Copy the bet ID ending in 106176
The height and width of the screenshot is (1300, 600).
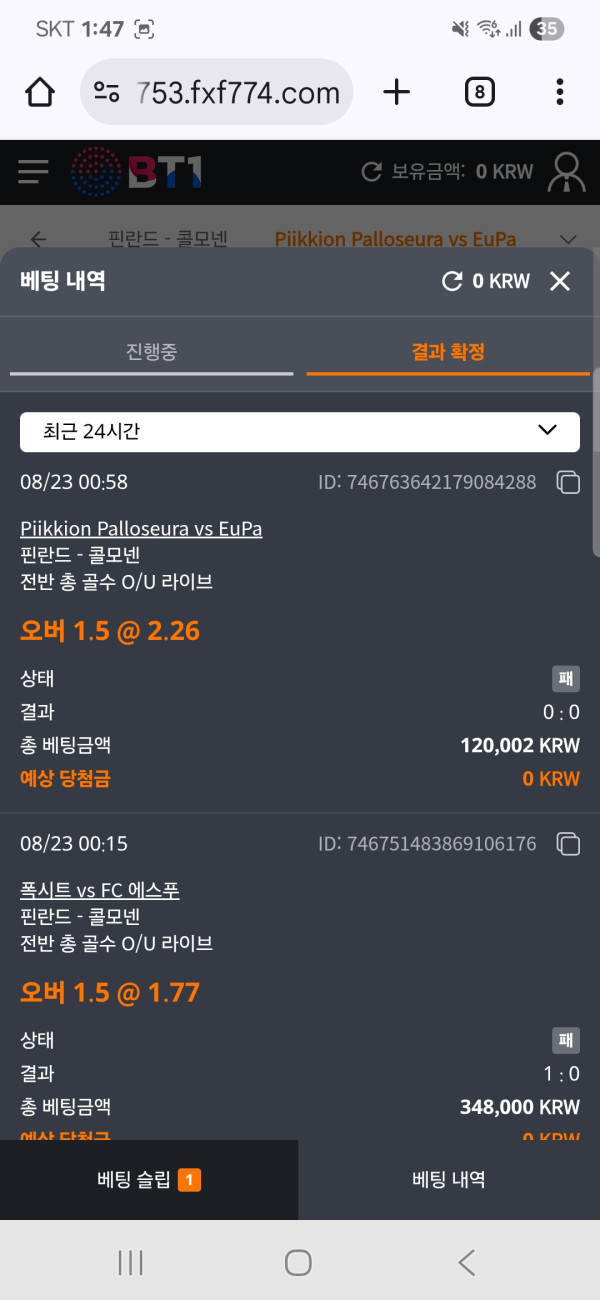click(568, 845)
